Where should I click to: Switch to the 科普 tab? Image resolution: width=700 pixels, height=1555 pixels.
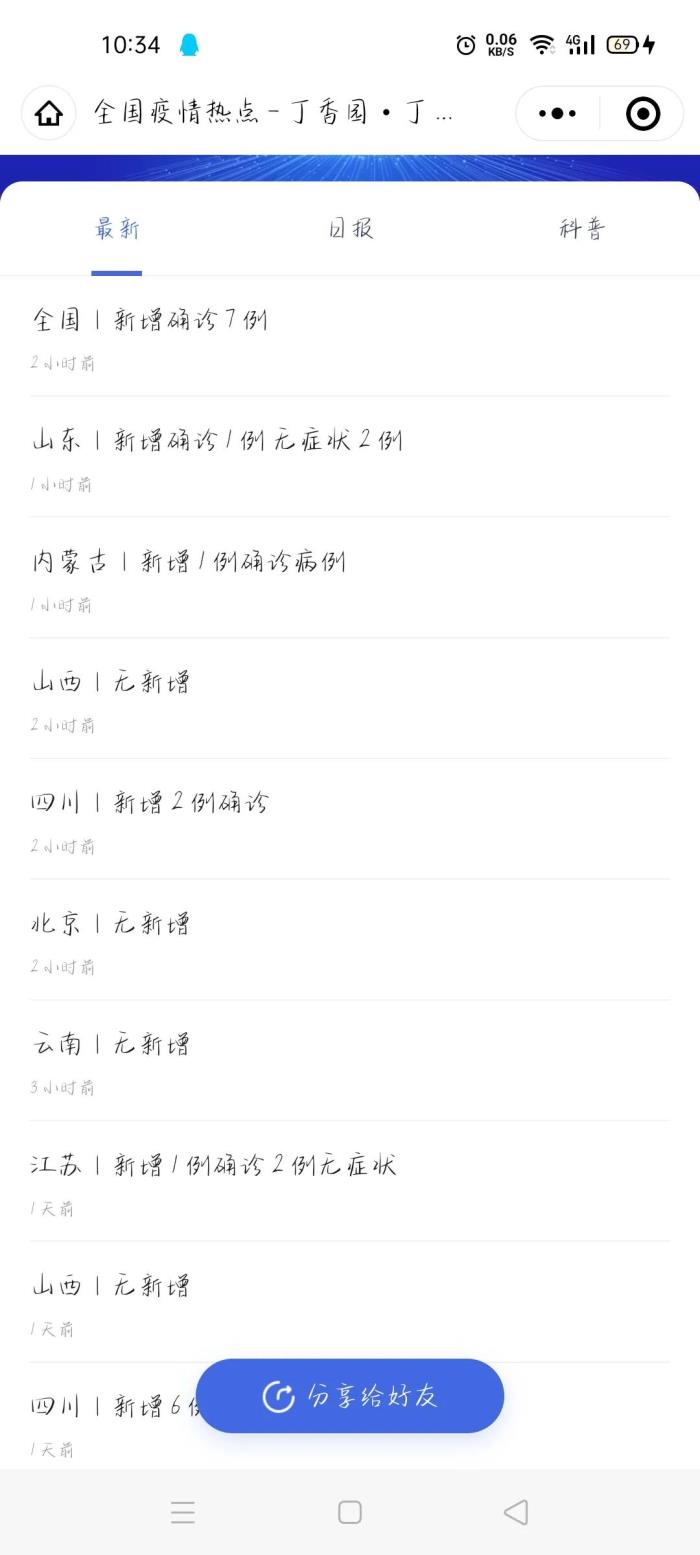(582, 229)
